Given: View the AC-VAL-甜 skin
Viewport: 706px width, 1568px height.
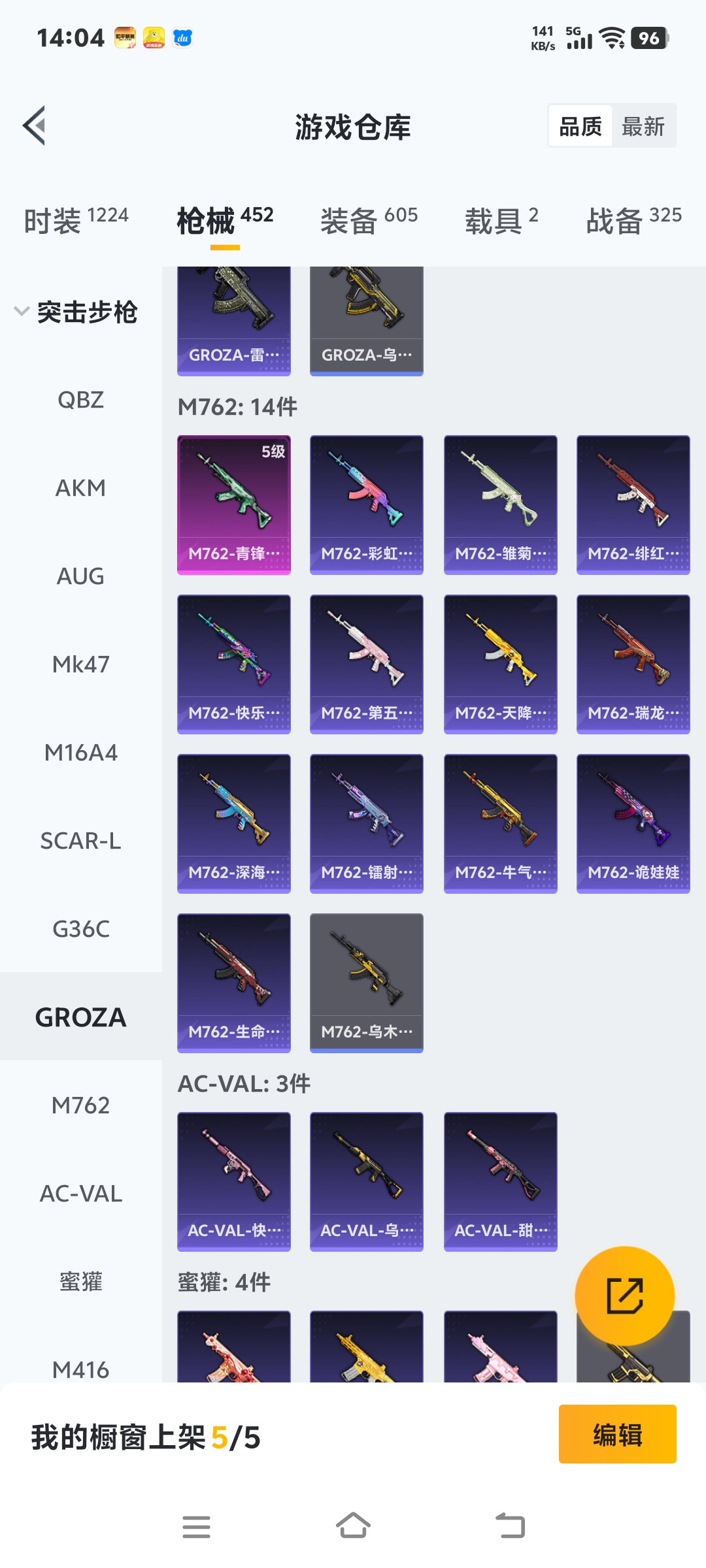Looking at the screenshot, I should pyautogui.click(x=500, y=1181).
